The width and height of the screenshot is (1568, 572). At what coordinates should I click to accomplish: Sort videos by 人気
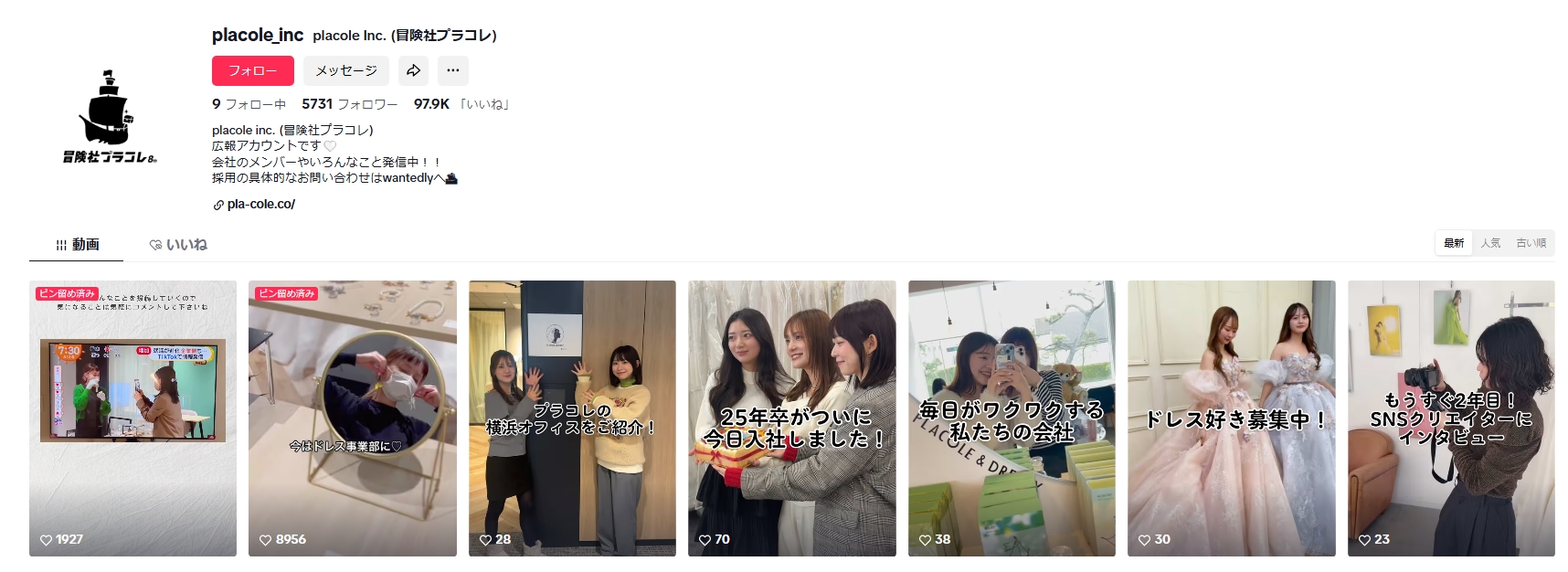click(1490, 243)
